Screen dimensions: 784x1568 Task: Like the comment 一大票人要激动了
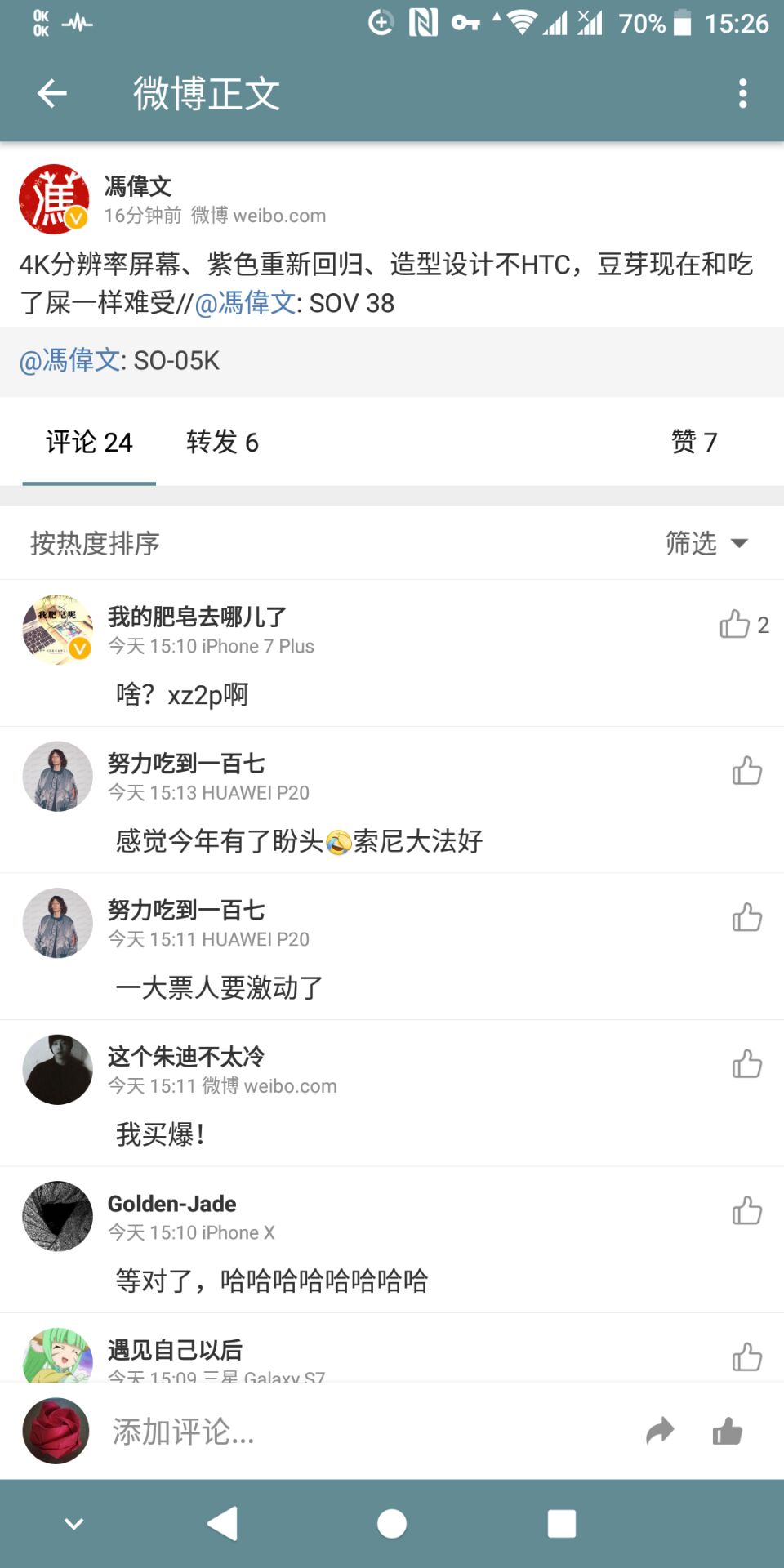pyautogui.click(x=746, y=918)
